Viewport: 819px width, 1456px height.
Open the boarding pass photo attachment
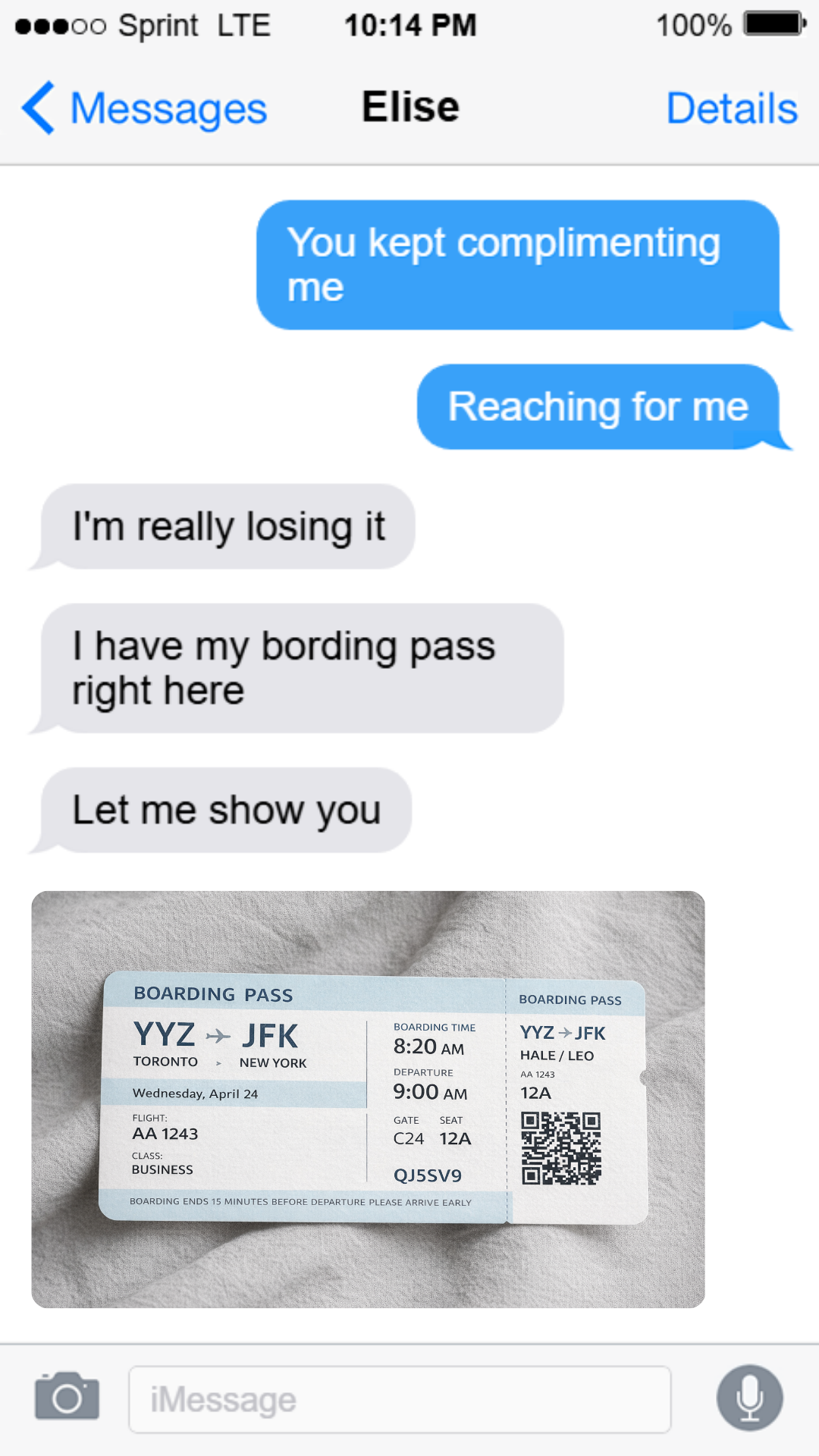(368, 1099)
